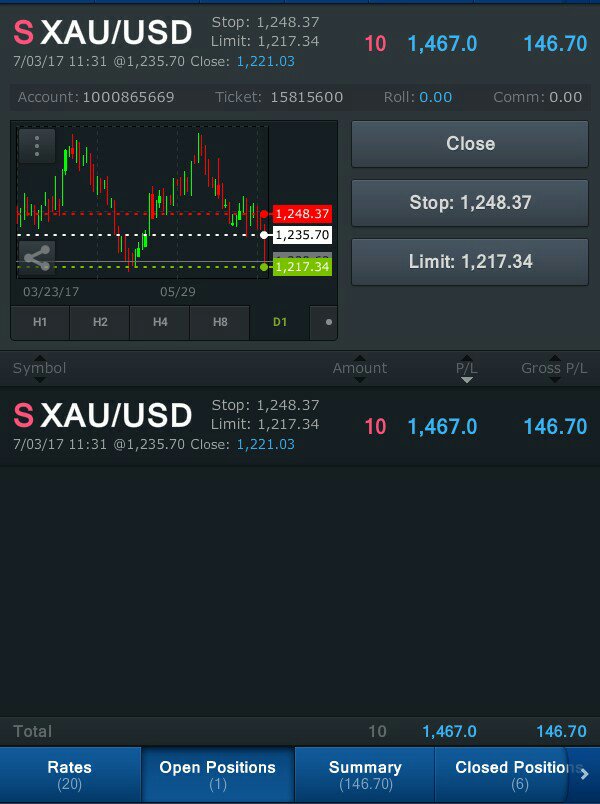Select the H4 chart timeframe
This screenshot has height=804, width=600.
(x=160, y=322)
